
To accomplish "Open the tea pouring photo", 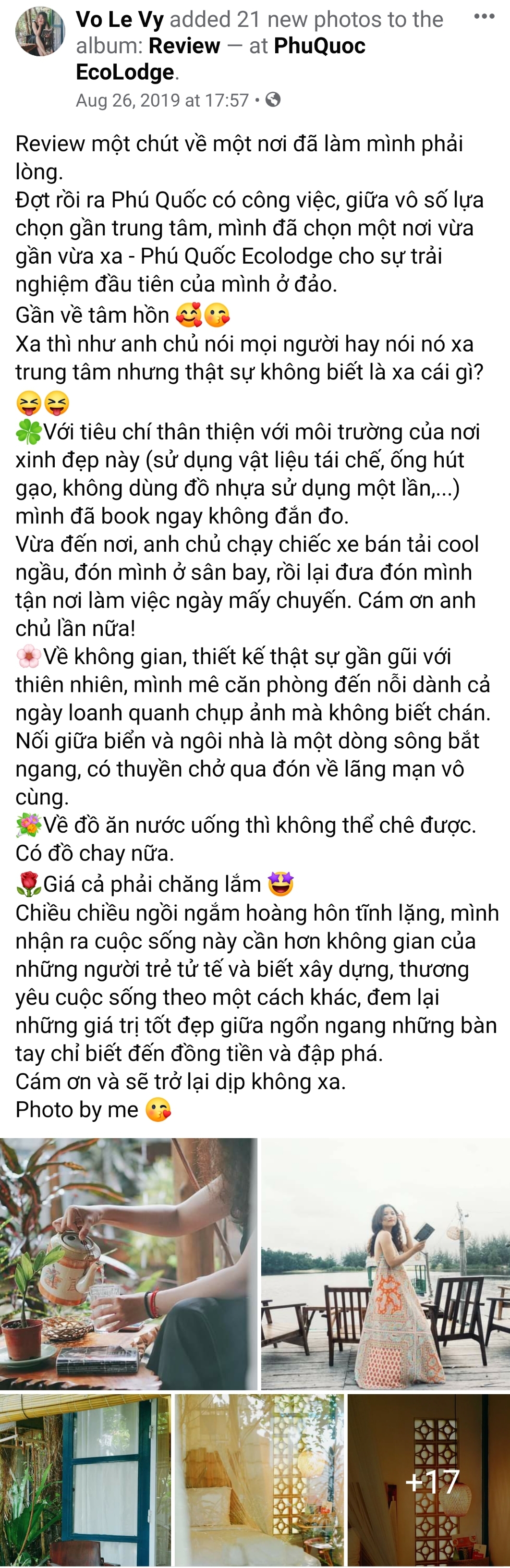I will tap(128, 1264).
